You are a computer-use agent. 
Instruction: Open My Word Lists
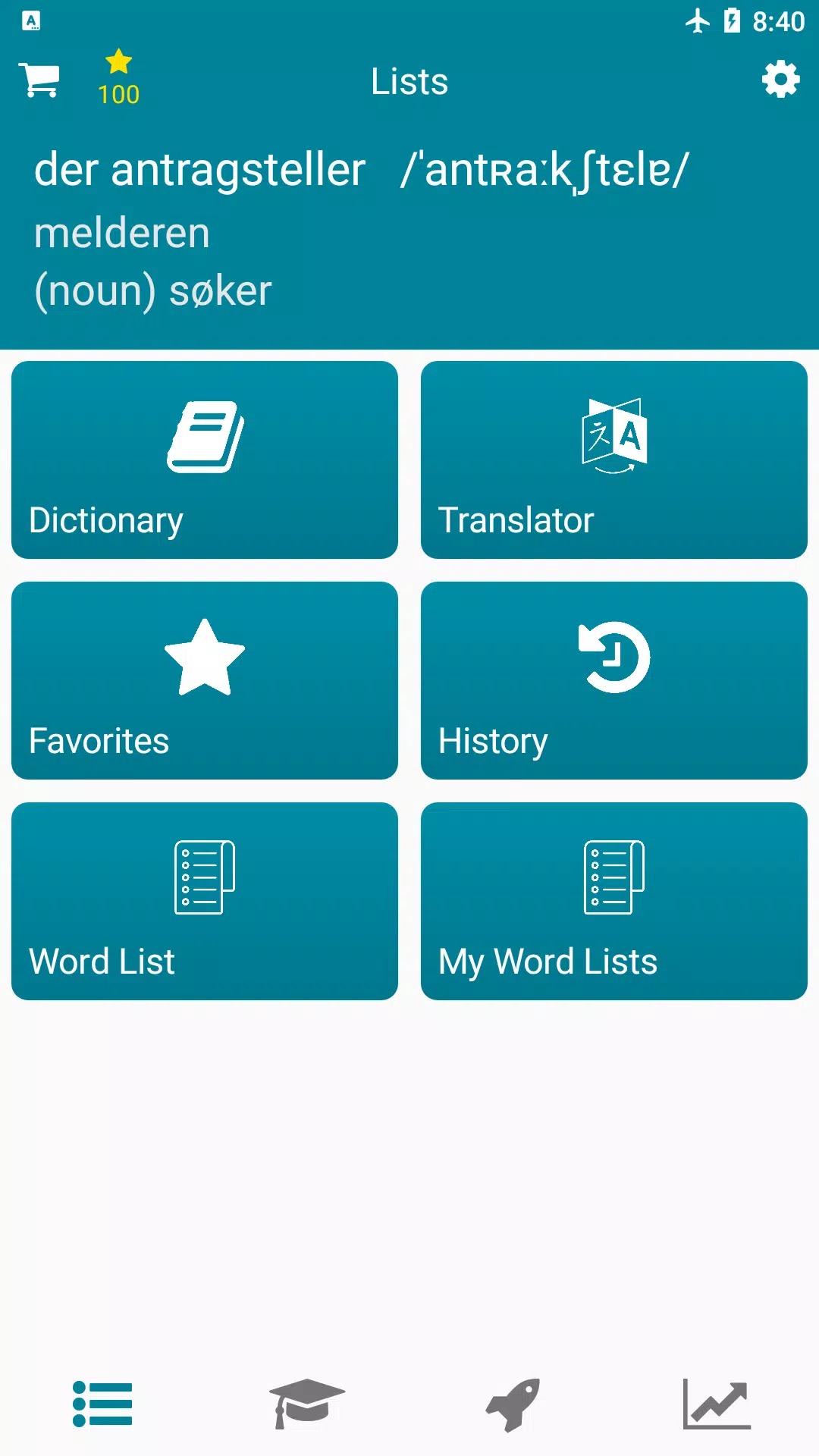pyautogui.click(x=614, y=902)
